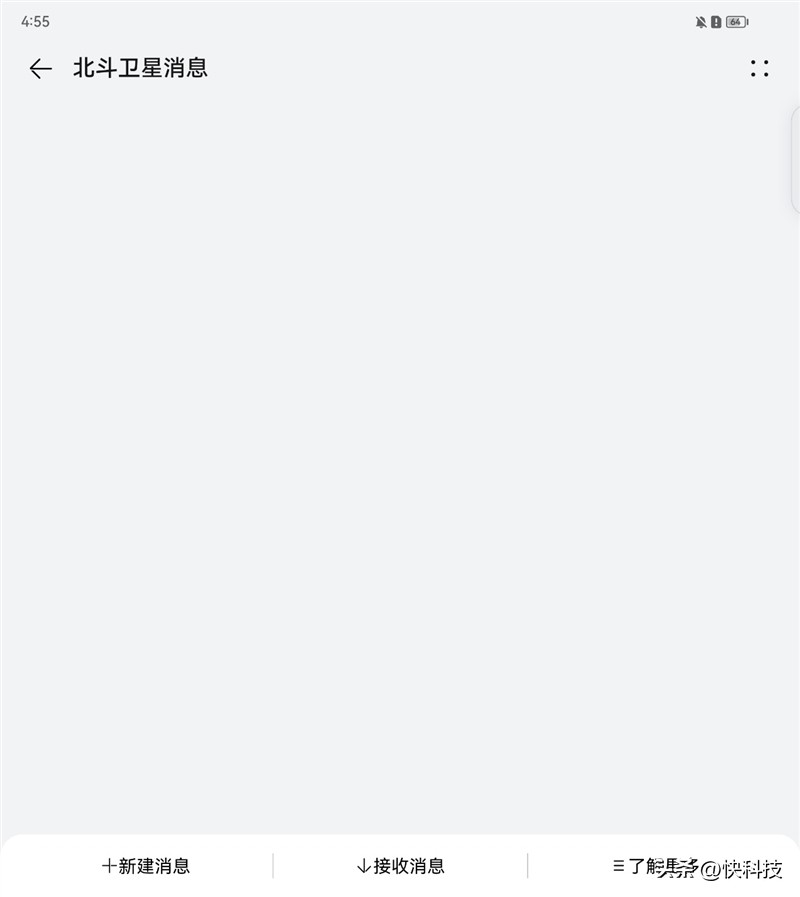Tap 接收消息 to receive satellite messages
Image resolution: width=800 pixels, height=897 pixels.
(410, 866)
